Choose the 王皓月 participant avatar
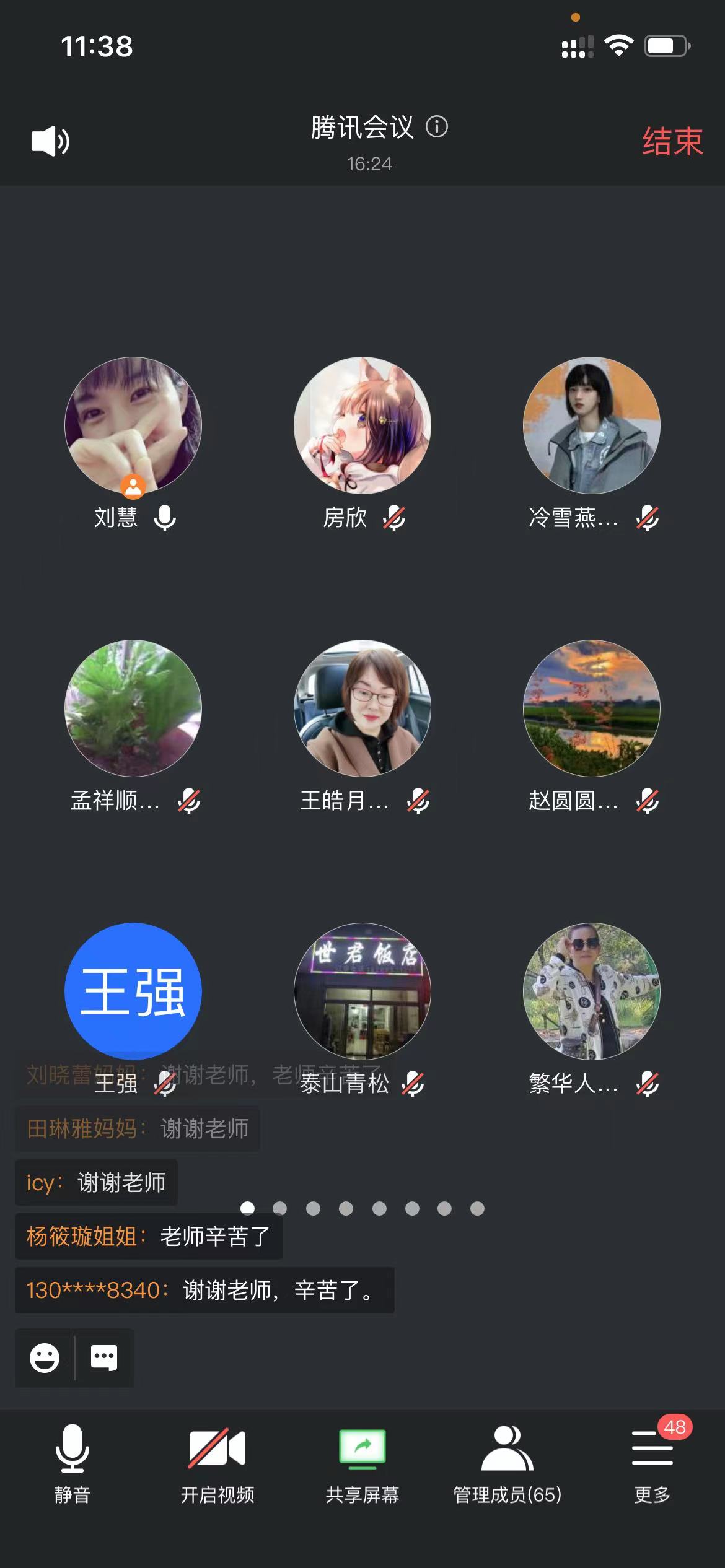 pos(362,708)
